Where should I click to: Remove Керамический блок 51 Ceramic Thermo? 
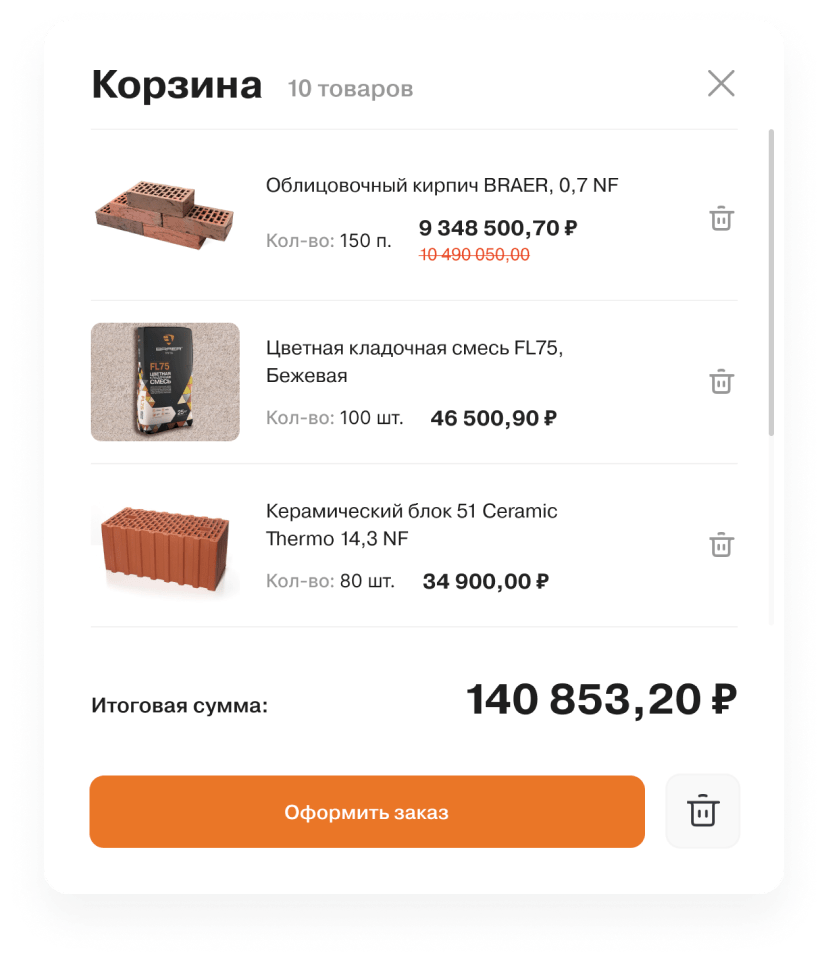tap(721, 545)
